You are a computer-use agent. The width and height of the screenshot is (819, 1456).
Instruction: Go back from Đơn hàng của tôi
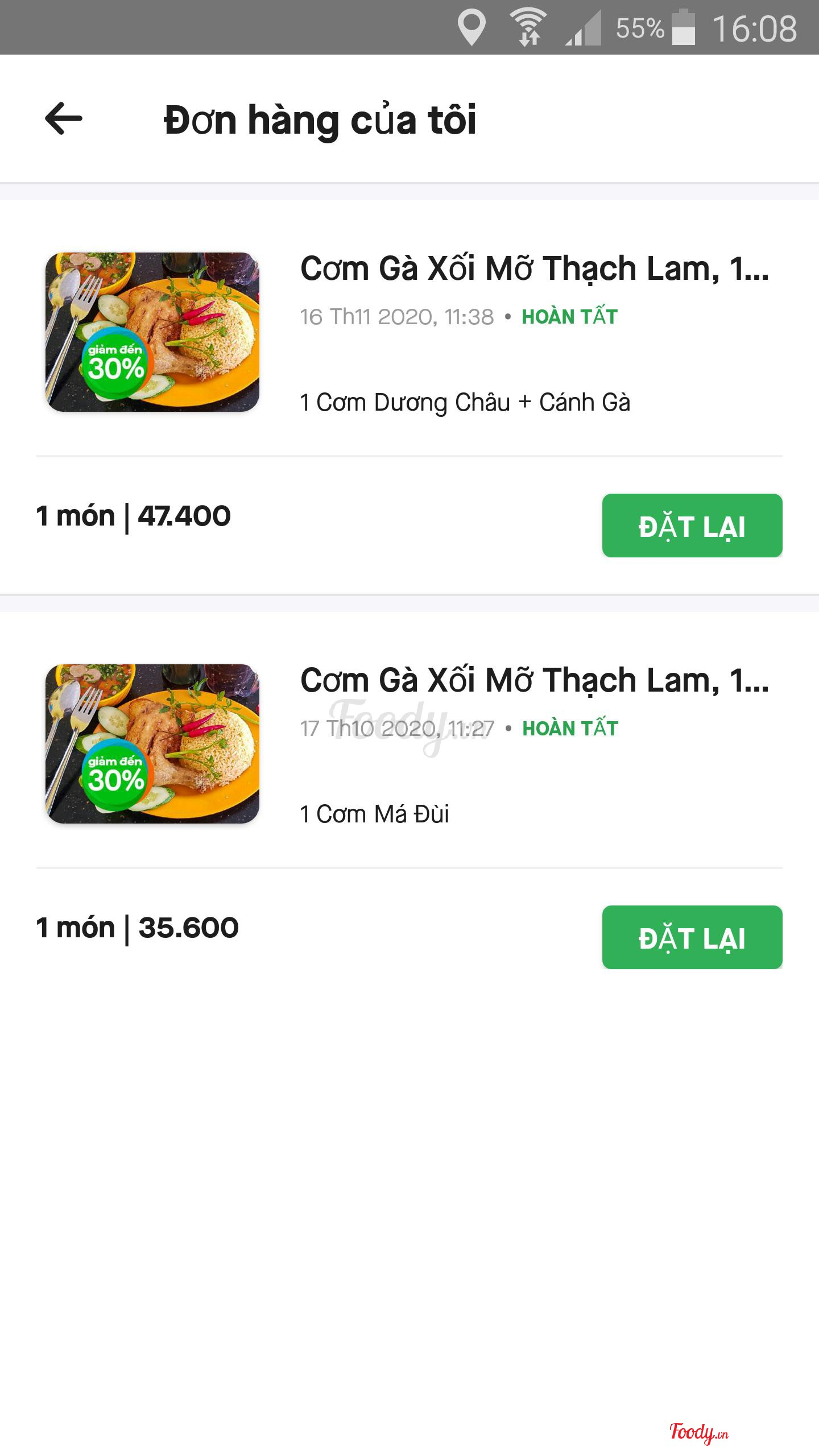click(63, 119)
